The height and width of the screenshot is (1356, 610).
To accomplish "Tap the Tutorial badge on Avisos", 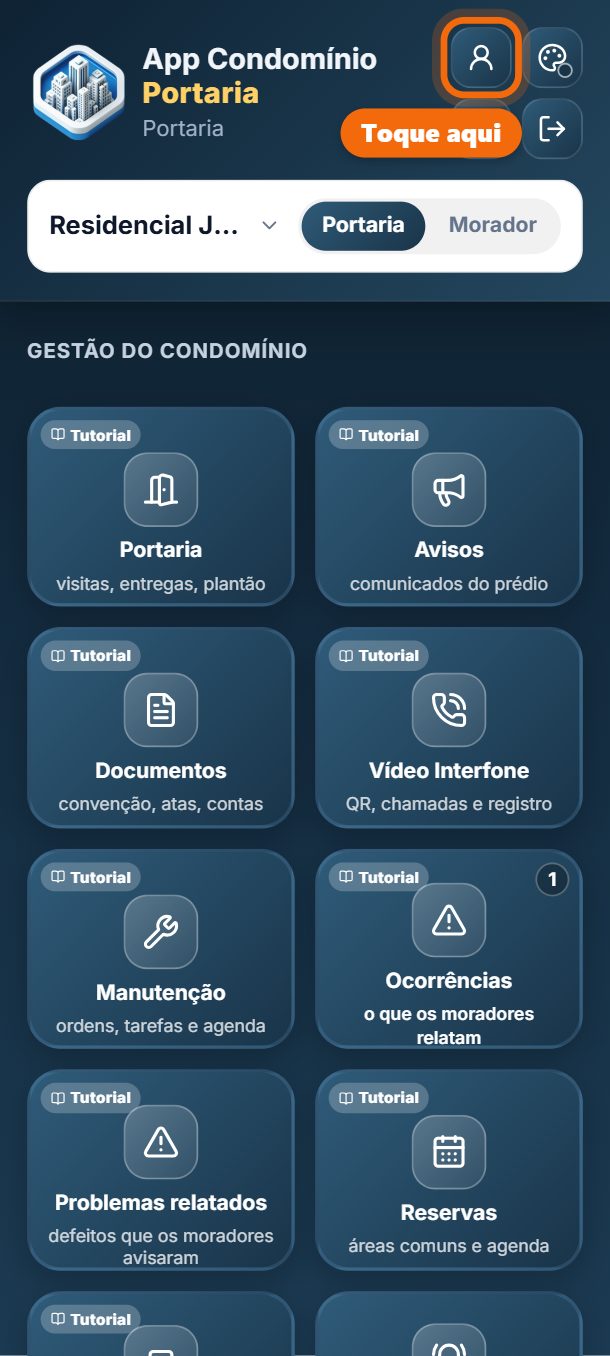I will 379,435.
